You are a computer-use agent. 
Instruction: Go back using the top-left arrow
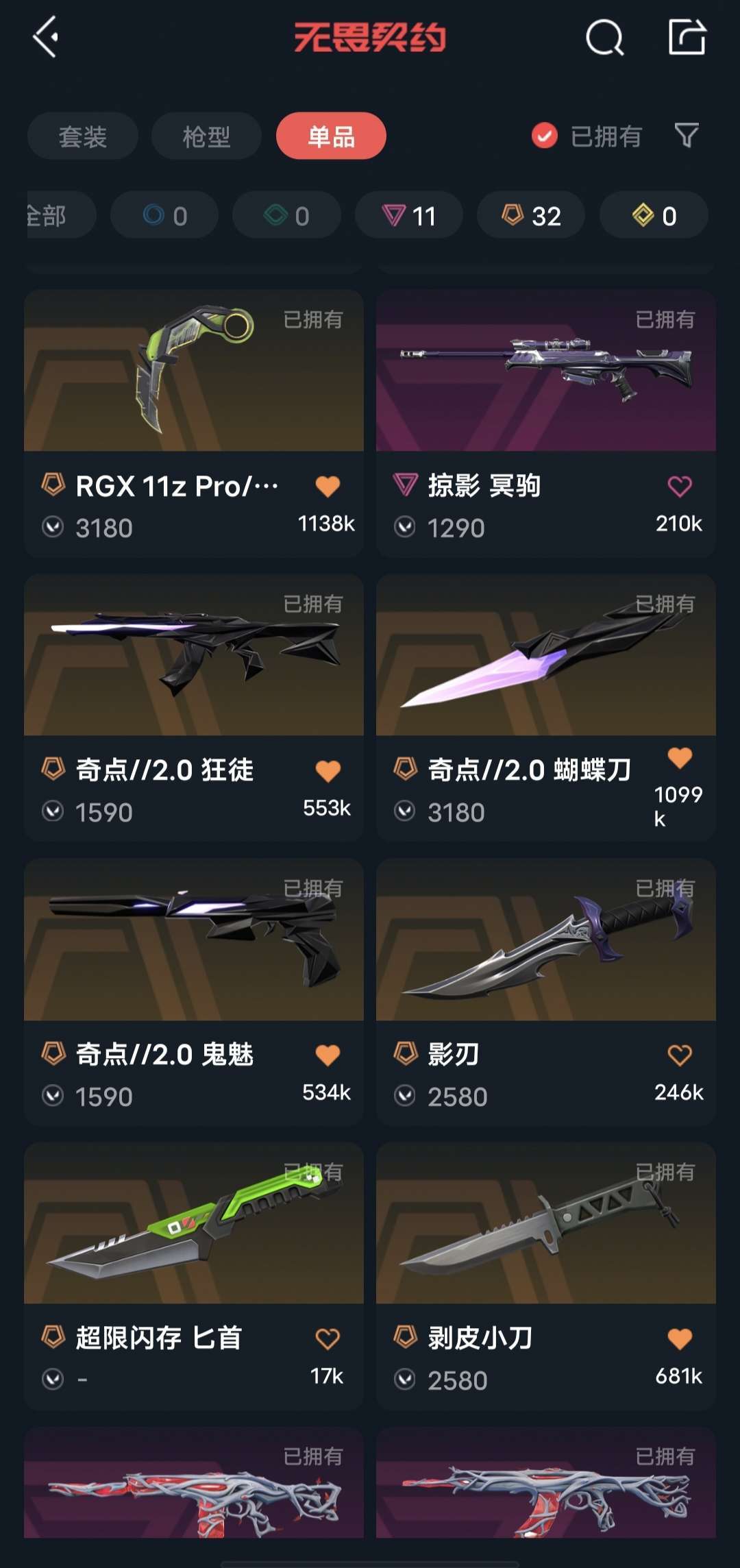coord(46,37)
